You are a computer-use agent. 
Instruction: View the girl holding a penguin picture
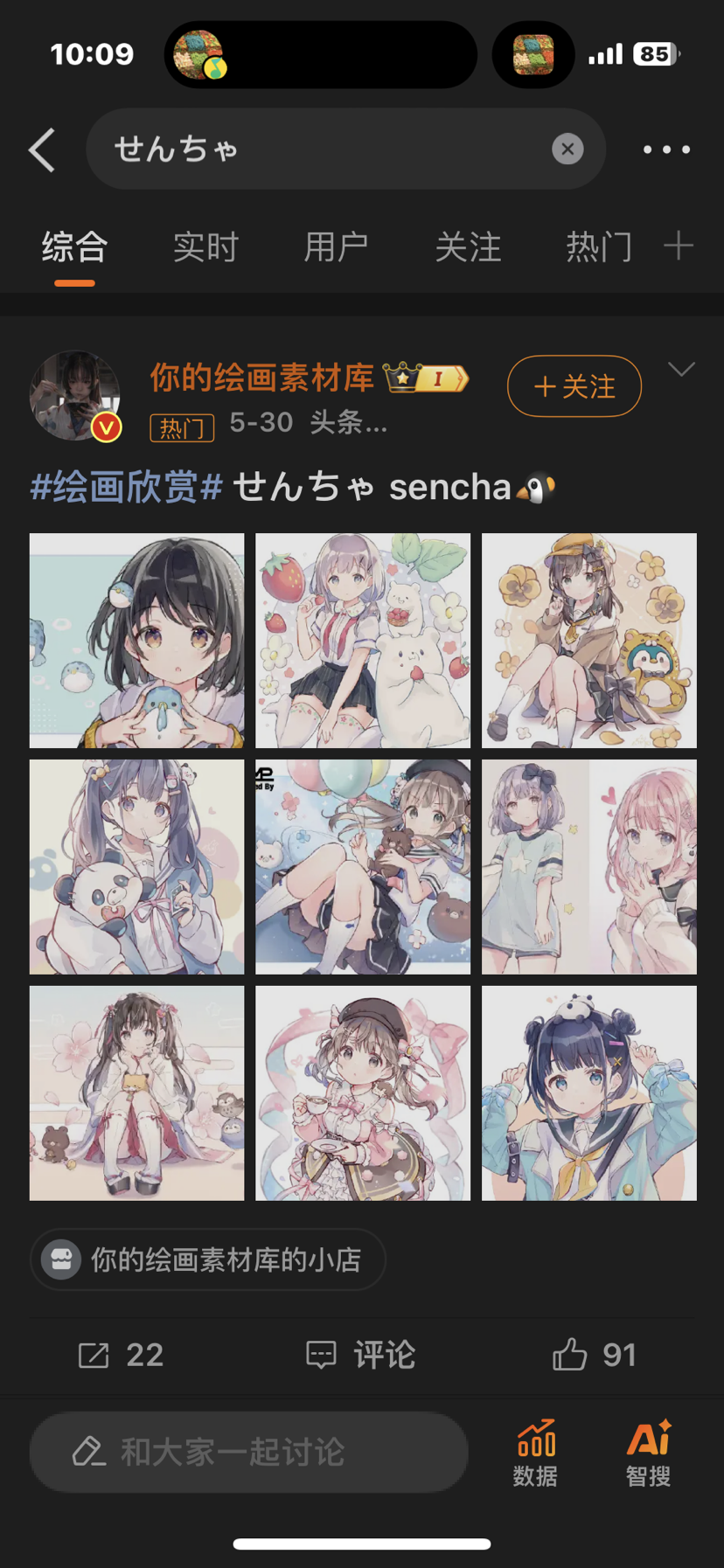click(x=137, y=641)
